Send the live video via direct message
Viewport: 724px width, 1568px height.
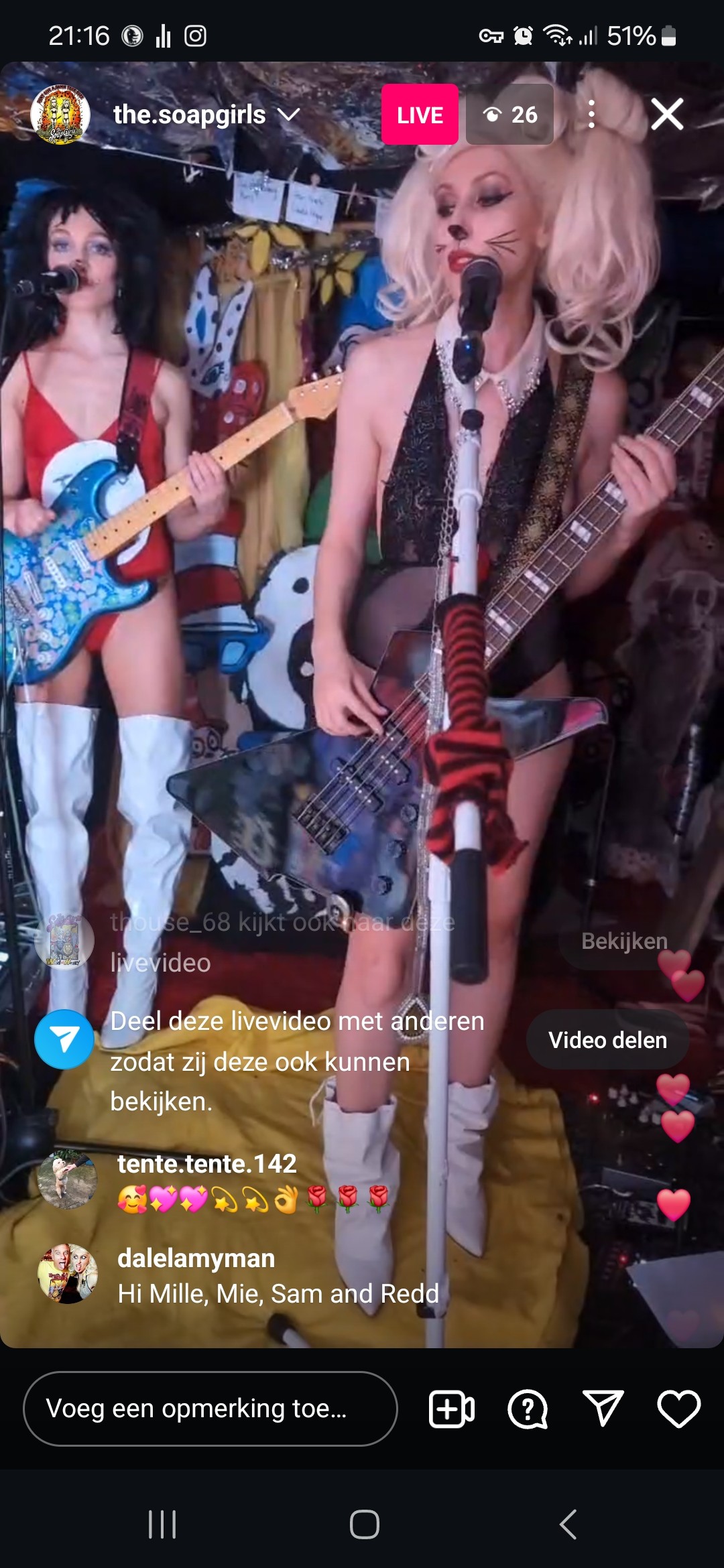pyautogui.click(x=603, y=1409)
